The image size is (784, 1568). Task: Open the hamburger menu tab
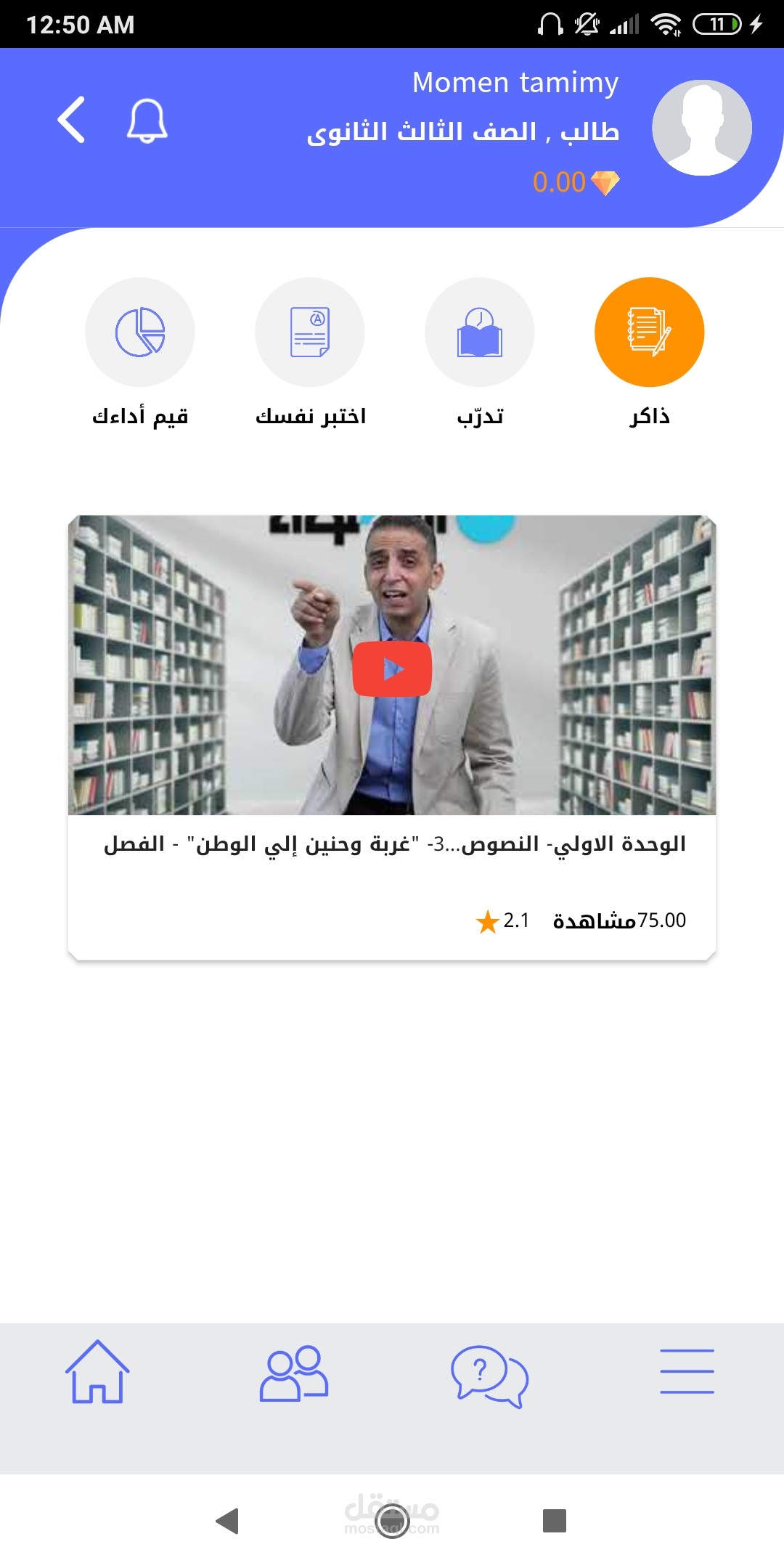coord(687,1371)
